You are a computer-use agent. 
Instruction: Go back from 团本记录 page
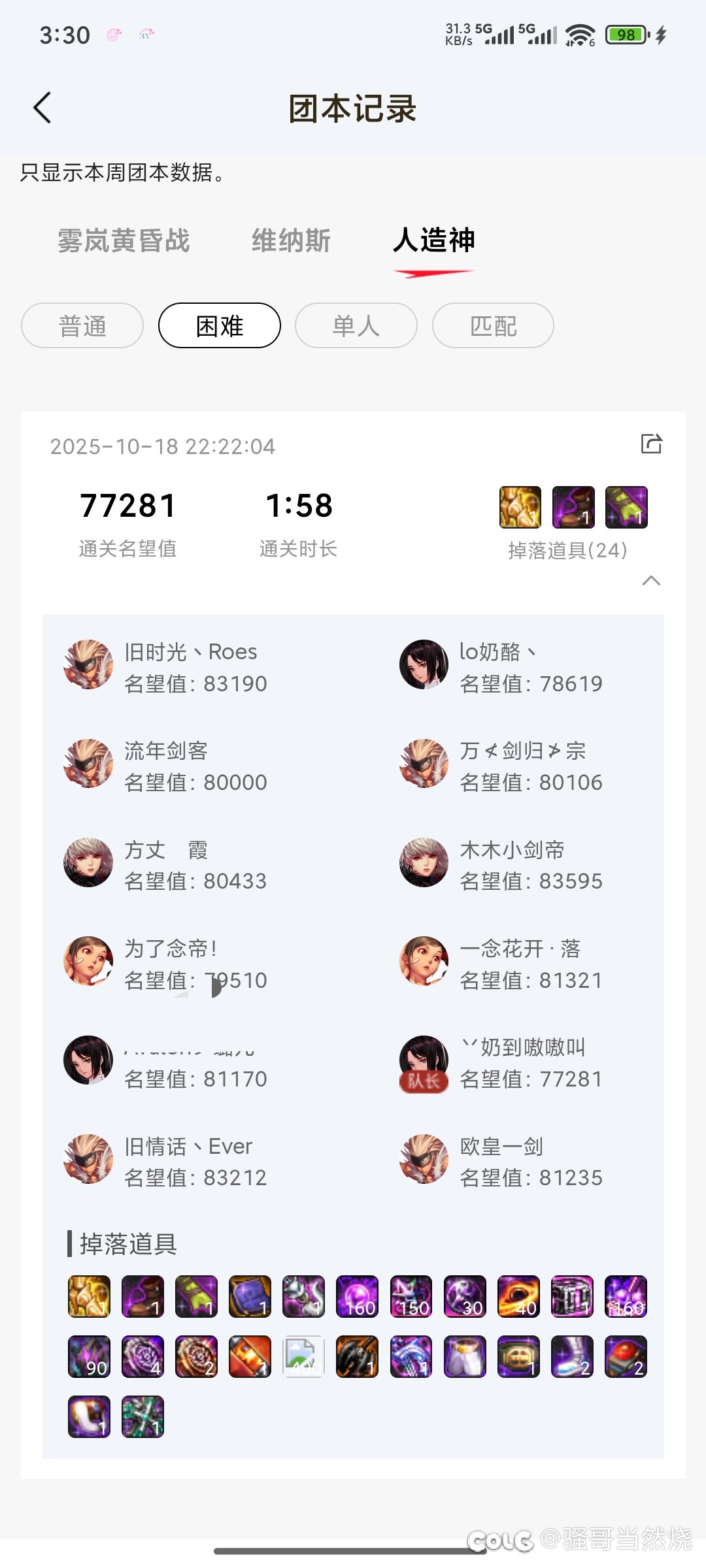click(42, 108)
